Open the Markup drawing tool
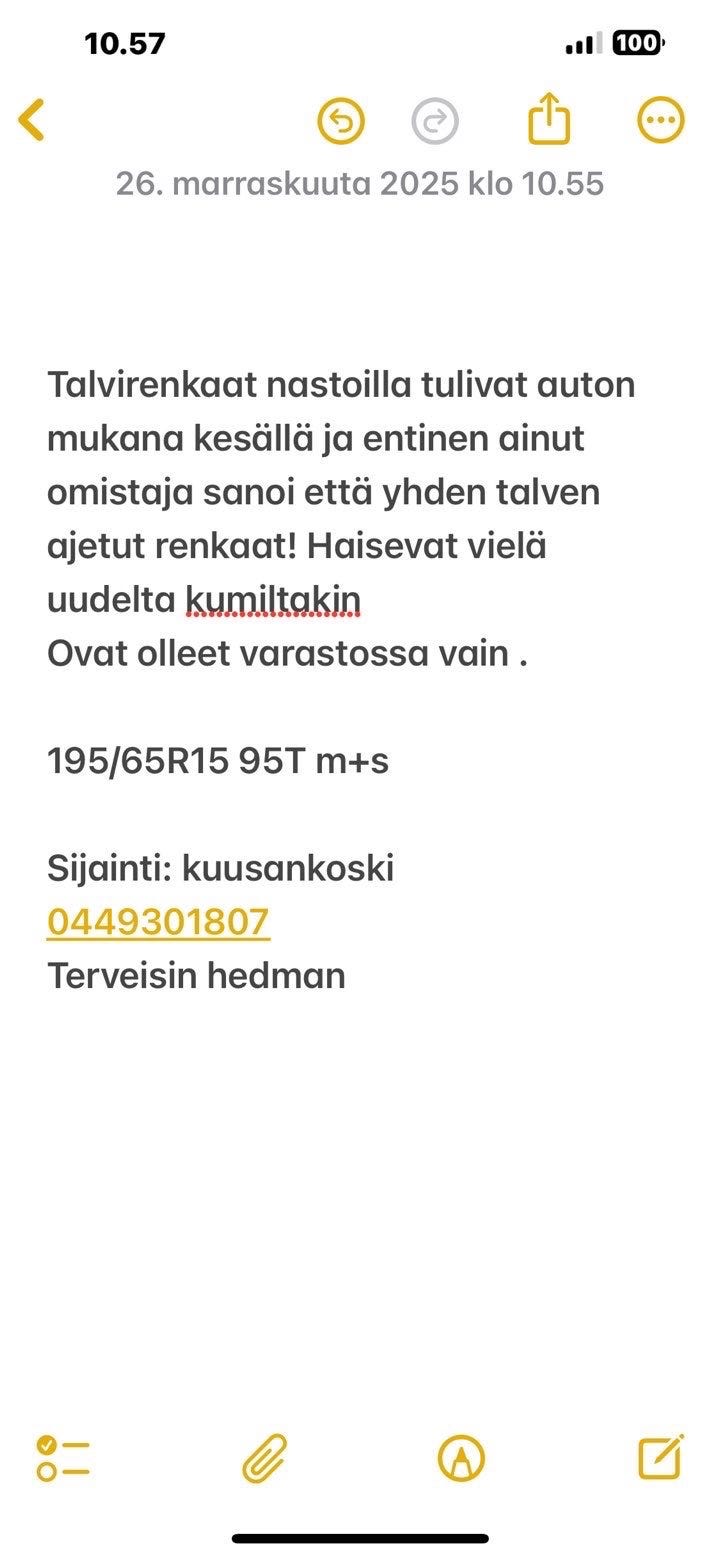This screenshot has height=1559, width=720. pyautogui.click(x=459, y=1459)
